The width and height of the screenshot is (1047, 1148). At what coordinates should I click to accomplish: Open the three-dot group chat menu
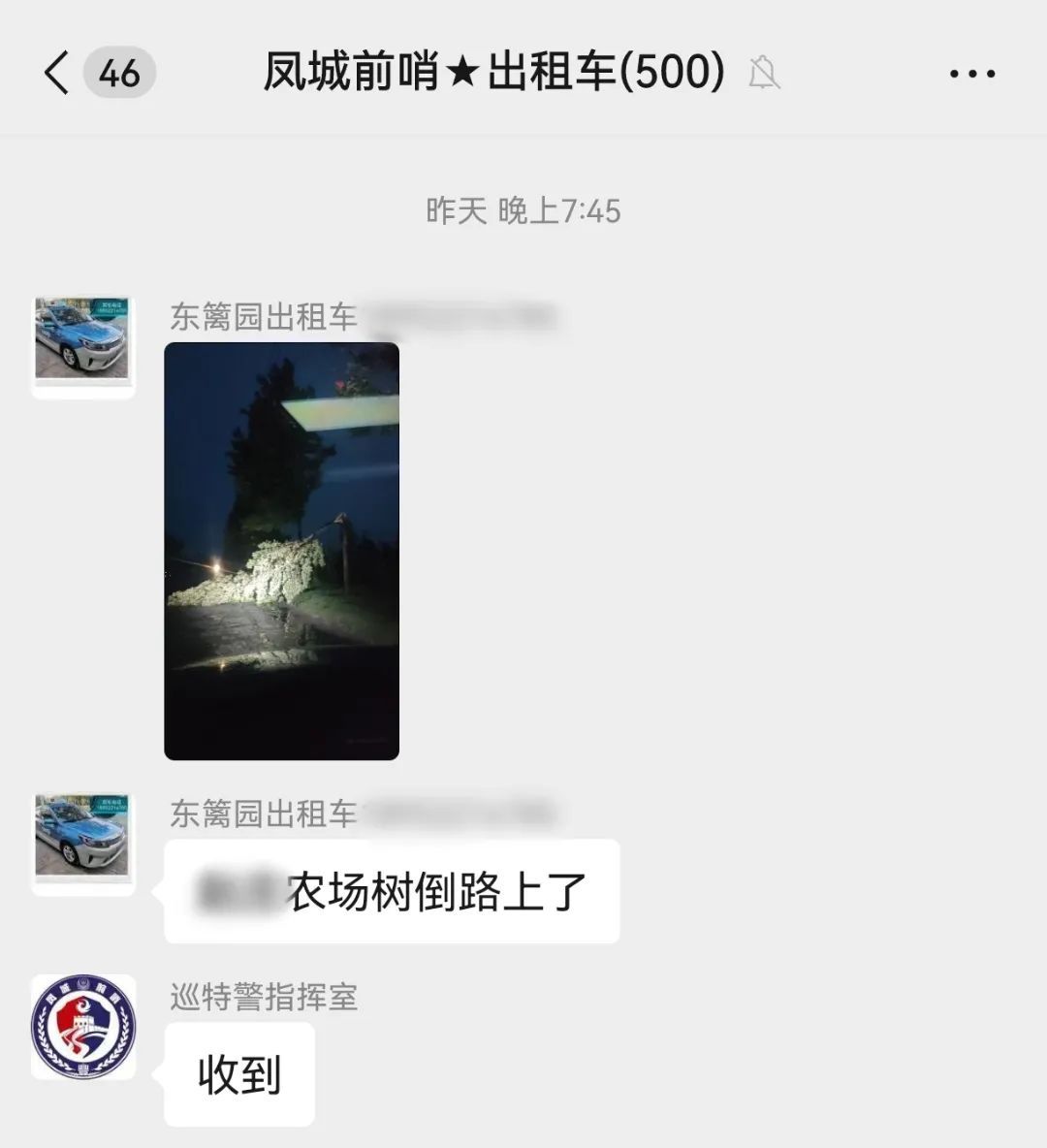[x=971, y=74]
